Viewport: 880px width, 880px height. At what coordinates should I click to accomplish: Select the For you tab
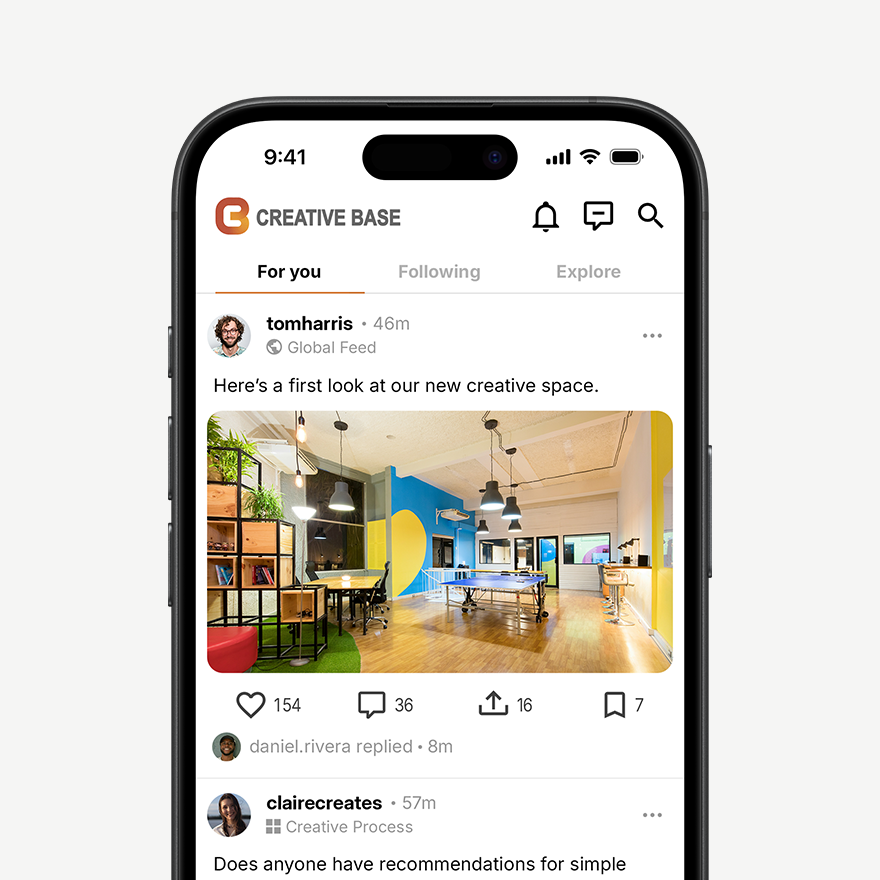pyautogui.click(x=289, y=272)
